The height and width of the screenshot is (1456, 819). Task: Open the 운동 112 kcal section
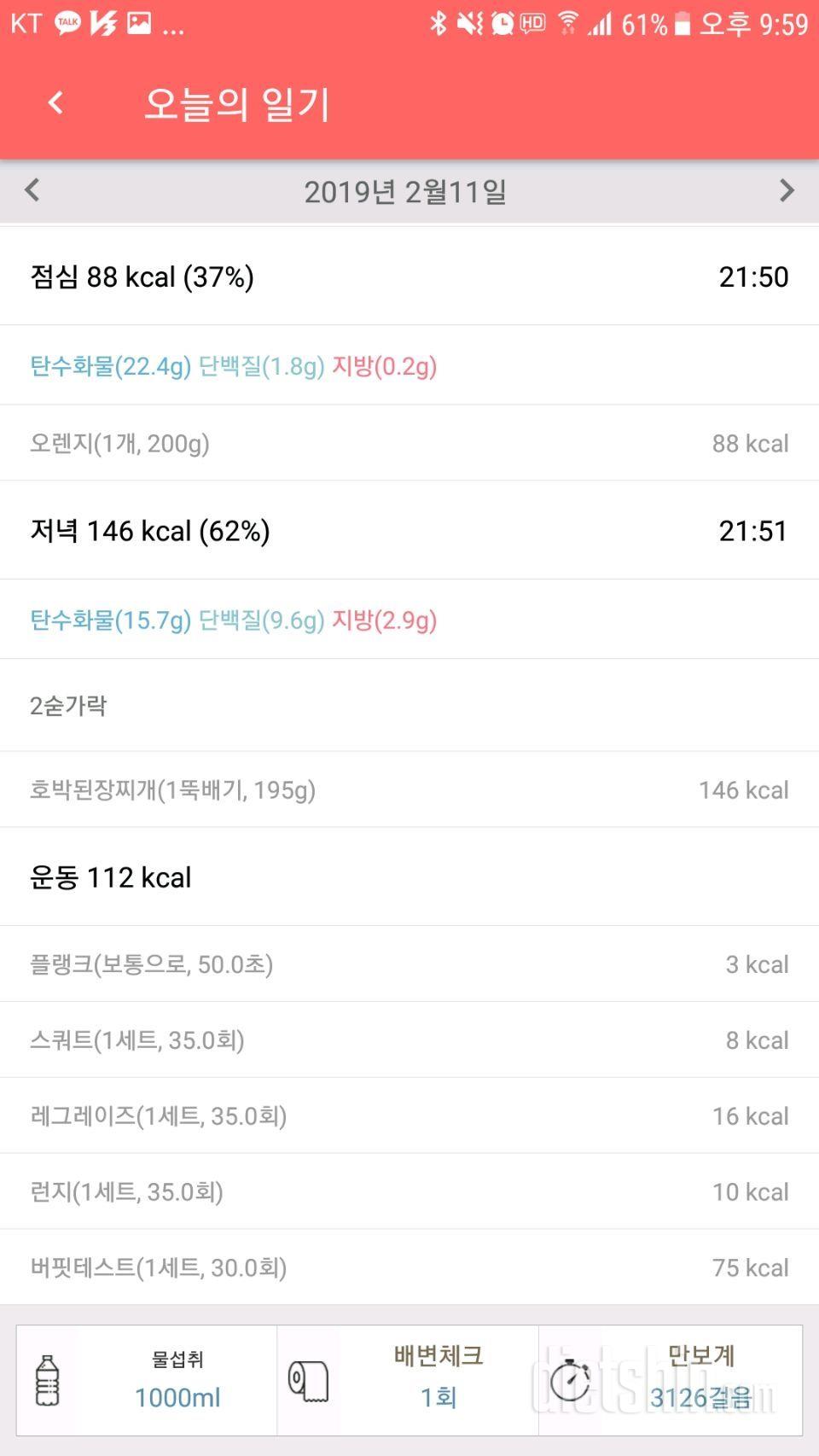click(x=409, y=877)
